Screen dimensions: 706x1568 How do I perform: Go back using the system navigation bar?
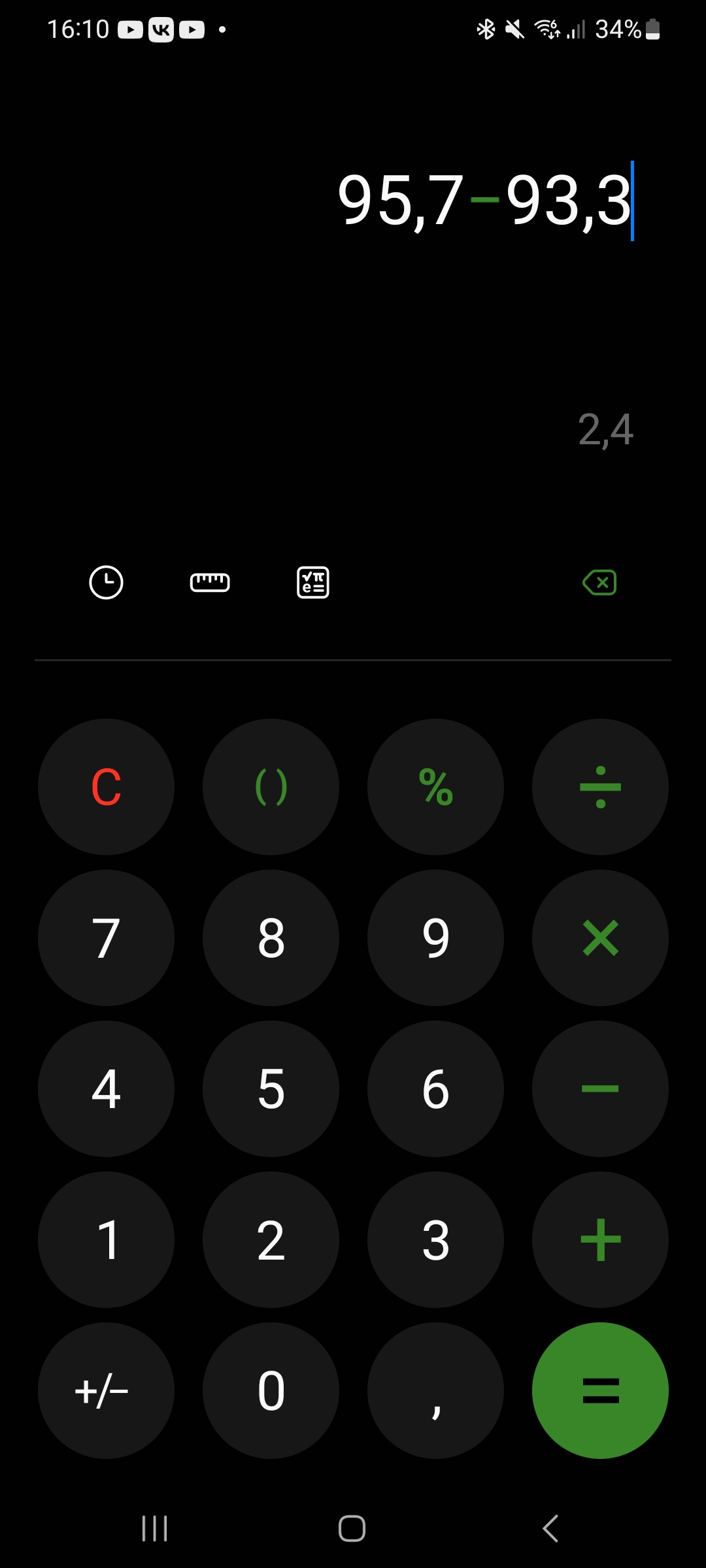click(x=550, y=1528)
